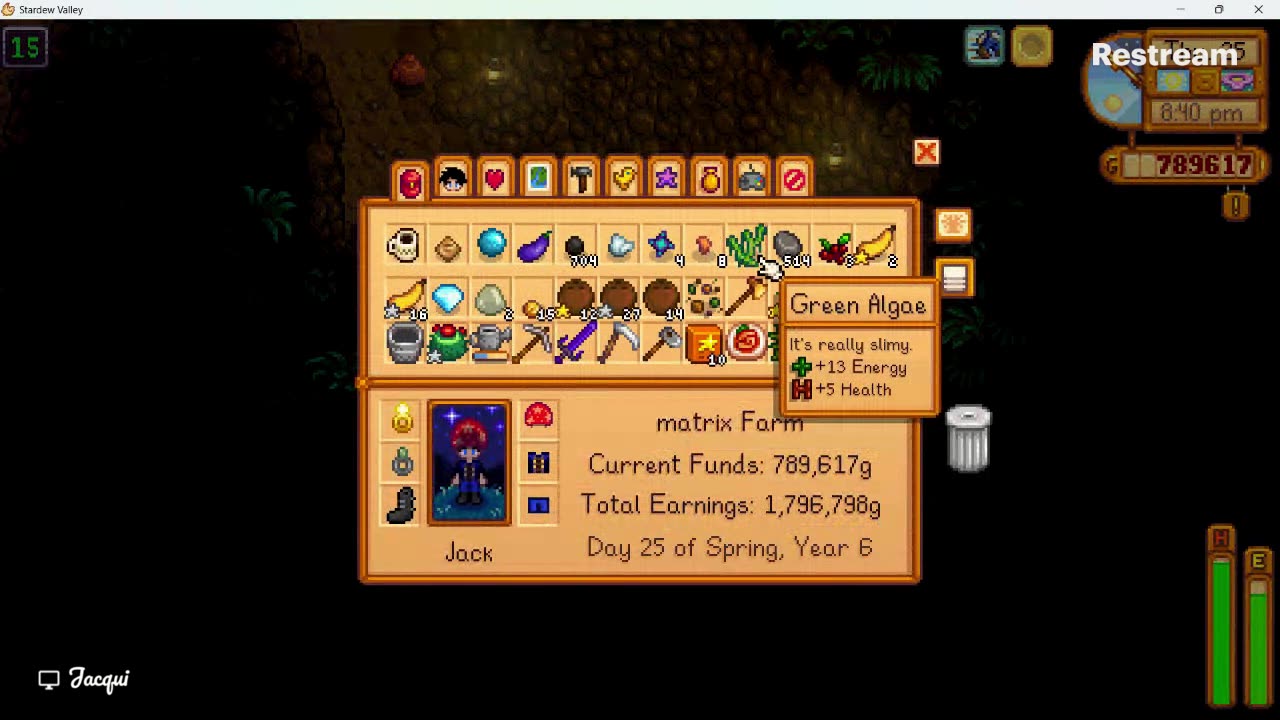Switch to the Exit game tab

click(x=794, y=180)
